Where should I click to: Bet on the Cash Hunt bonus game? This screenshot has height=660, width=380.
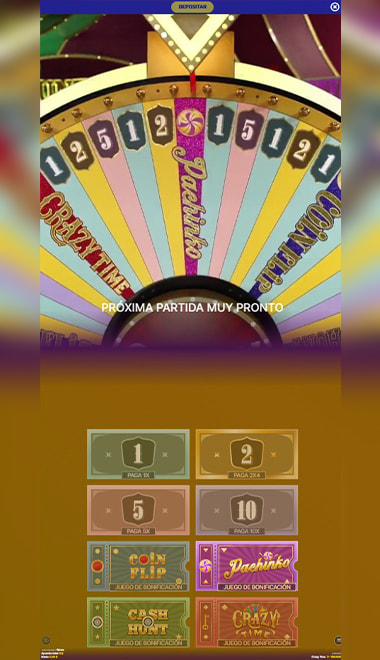[x=138, y=622]
